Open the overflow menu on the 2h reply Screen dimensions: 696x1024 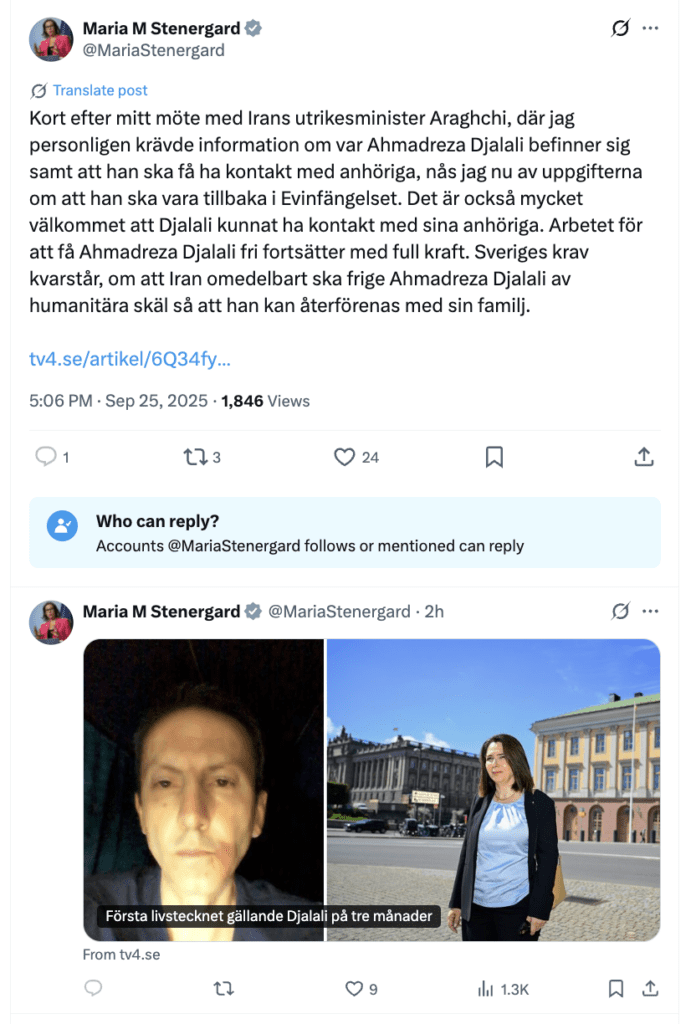click(651, 611)
